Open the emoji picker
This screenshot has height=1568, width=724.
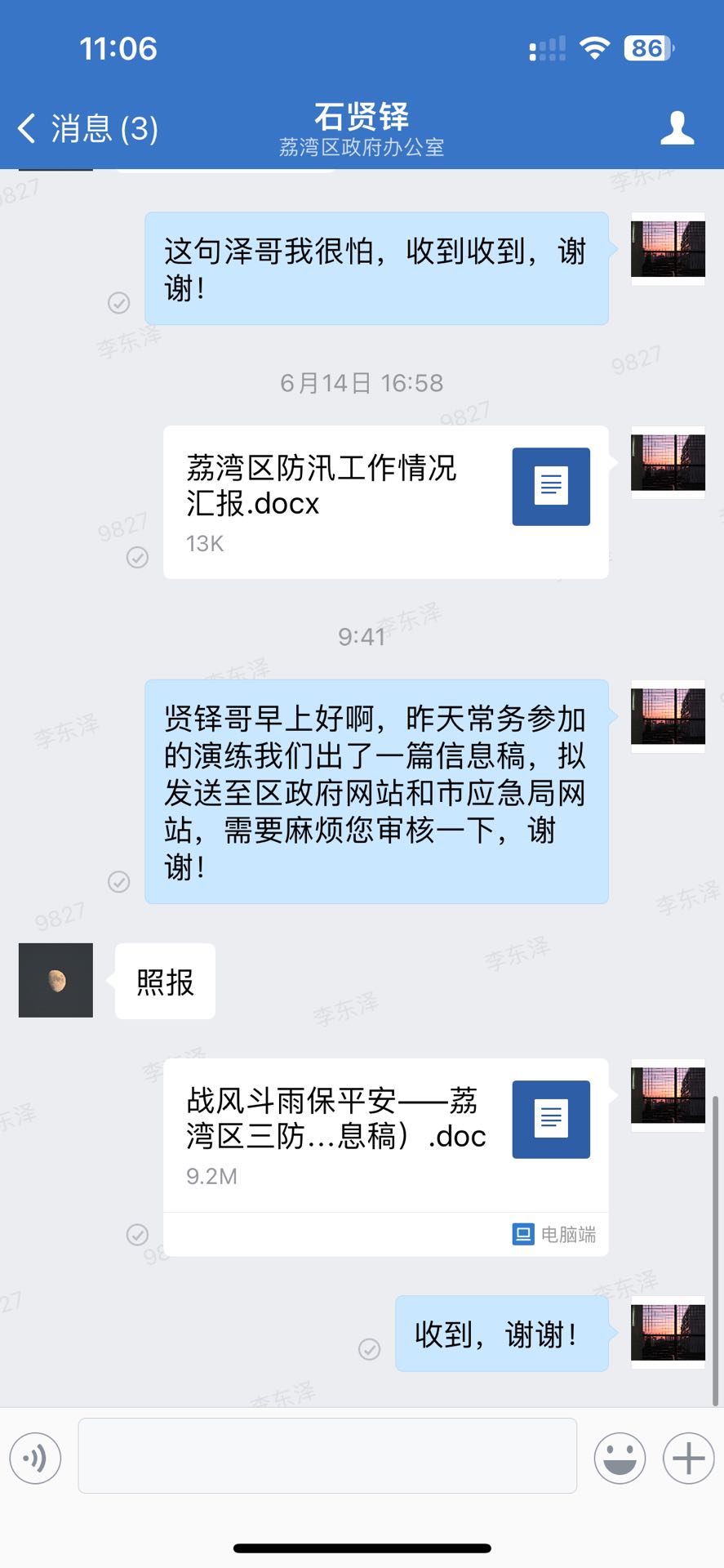click(620, 1458)
